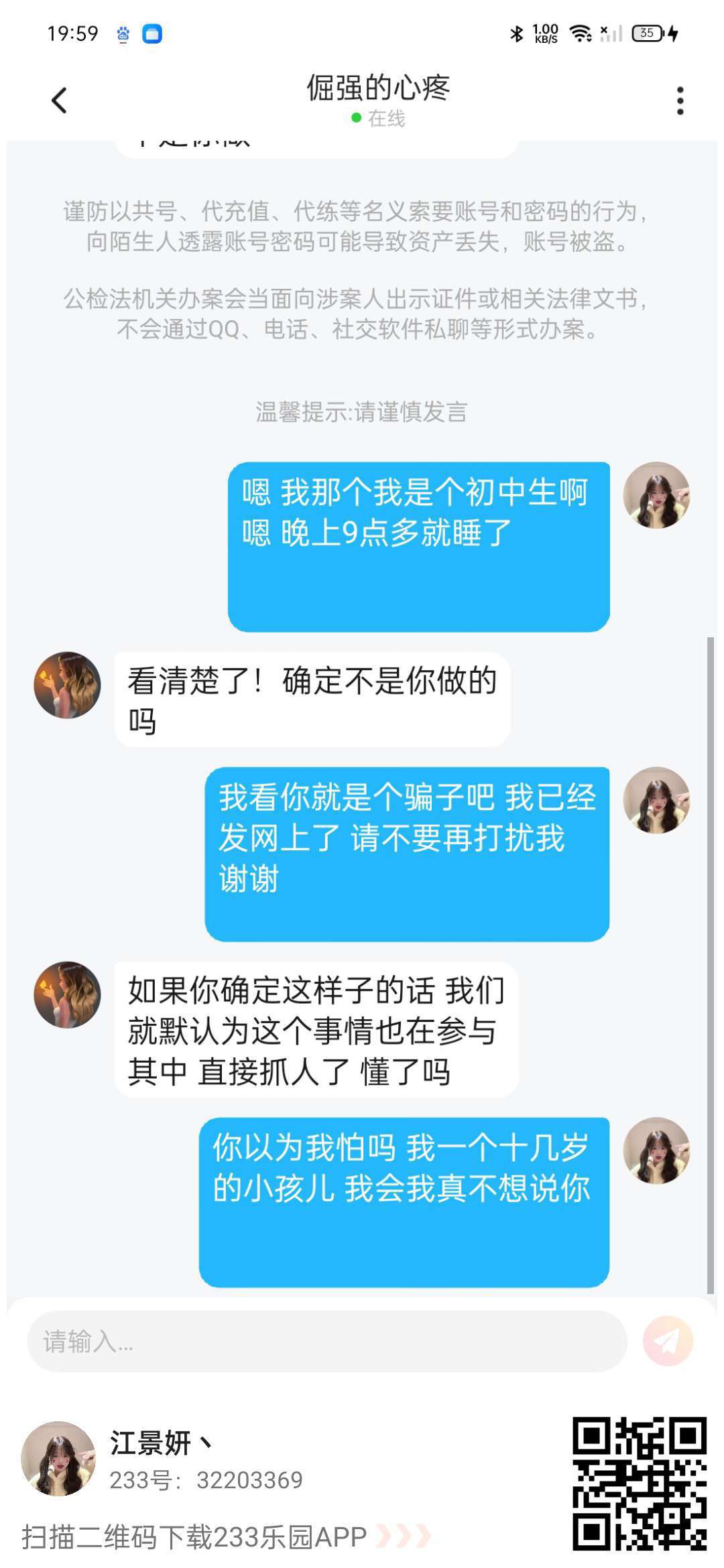This screenshot has height=1568, width=724.
Task: Open own avatar beside 我看你就是个骗子吧 message
Action: 656,800
